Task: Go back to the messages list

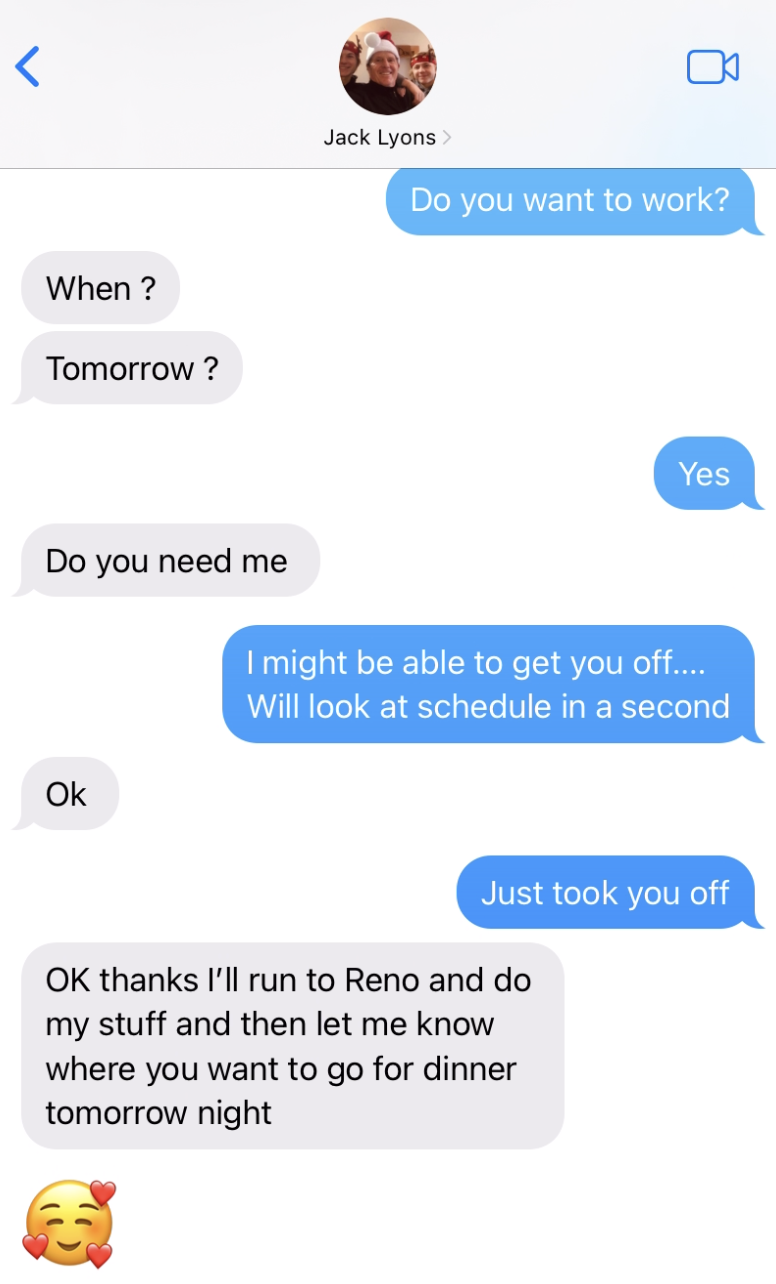Action: click(28, 67)
